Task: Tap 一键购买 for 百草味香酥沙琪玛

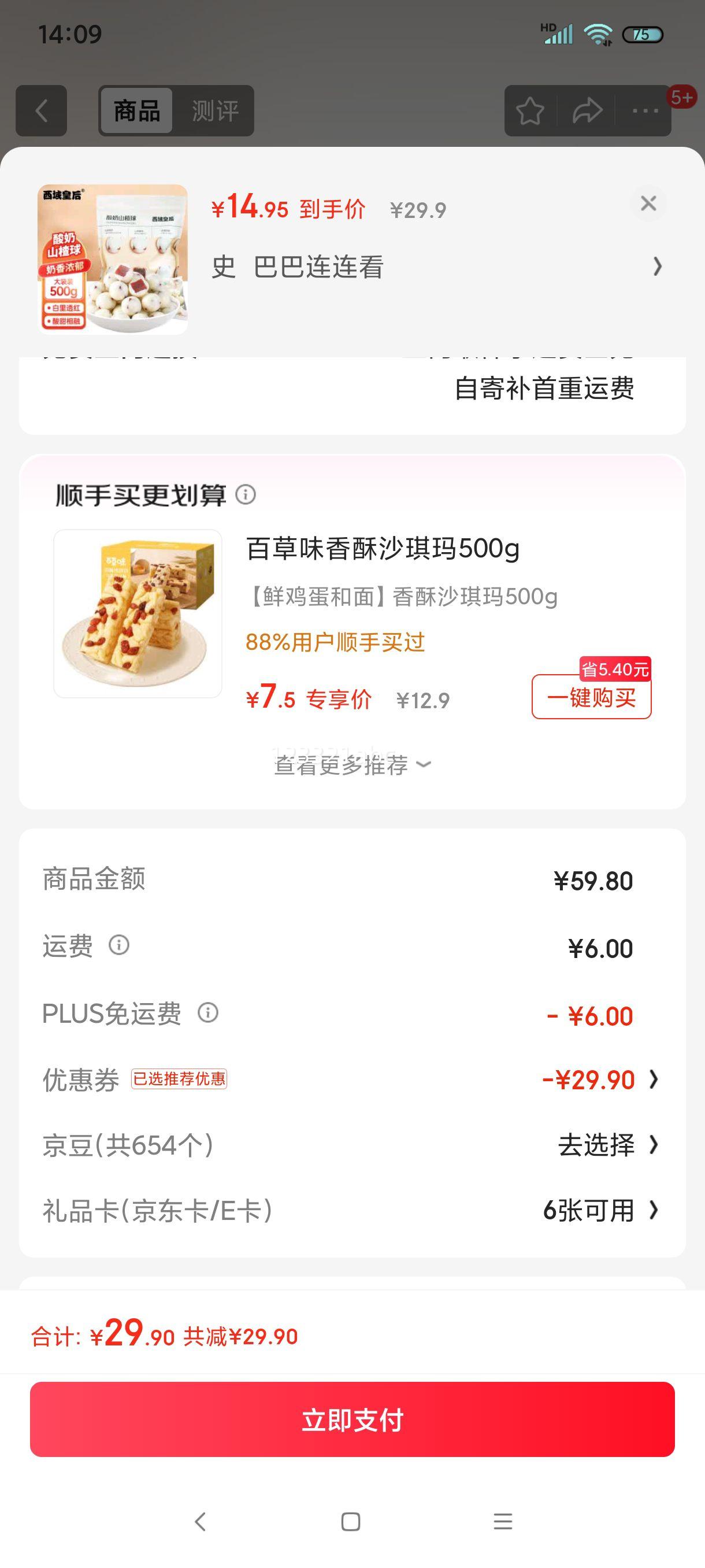Action: click(x=591, y=698)
